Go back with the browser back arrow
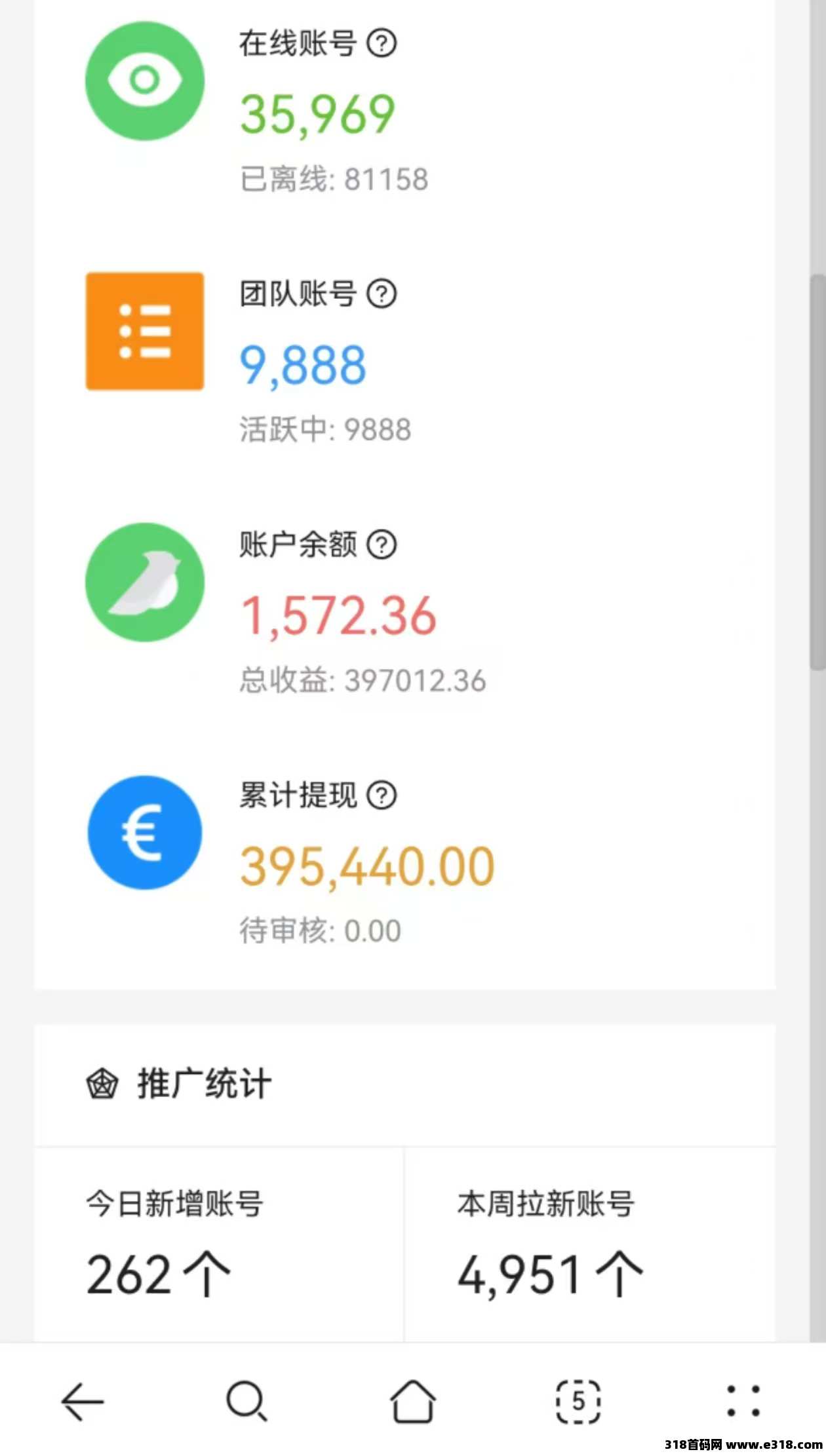 point(83,1402)
